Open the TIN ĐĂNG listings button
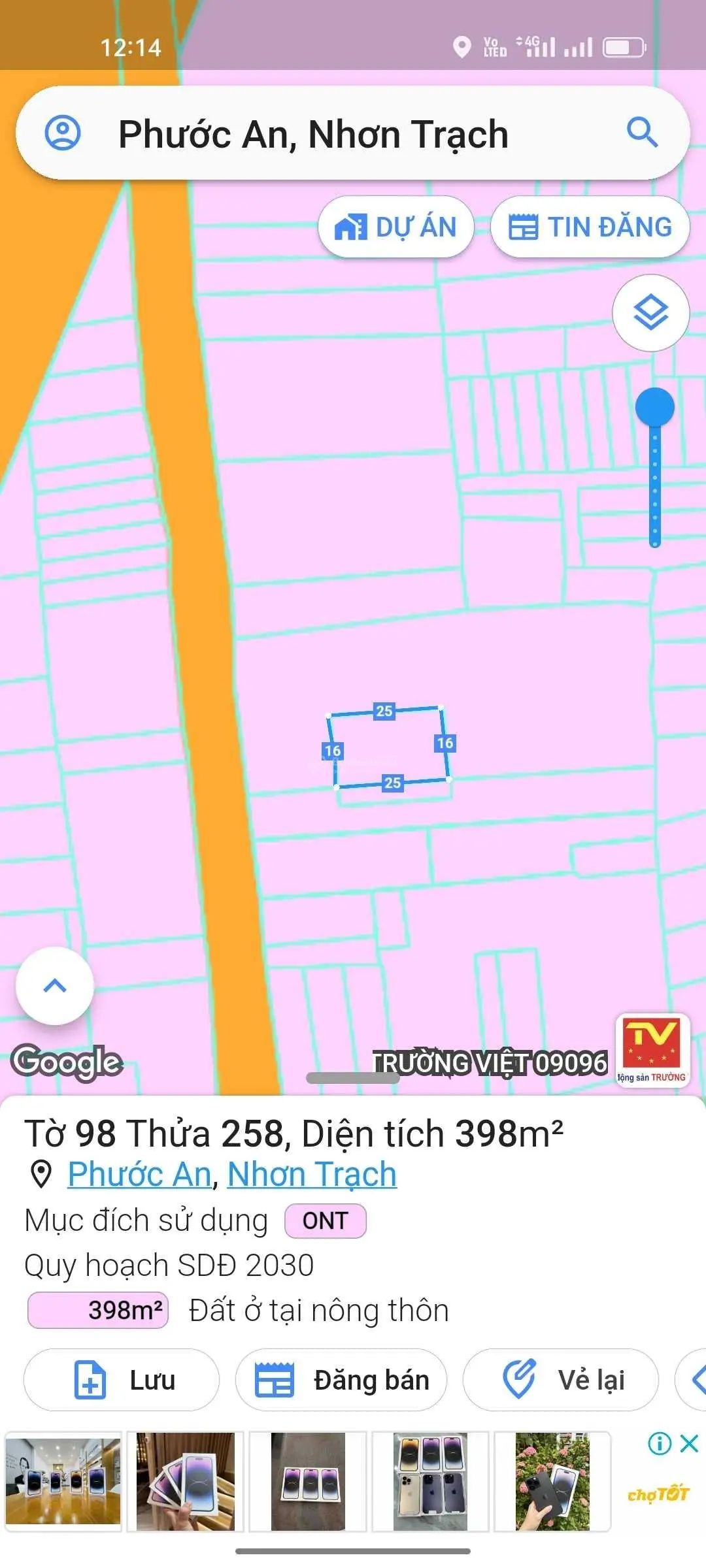The height and width of the screenshot is (1568, 706). pos(590,227)
